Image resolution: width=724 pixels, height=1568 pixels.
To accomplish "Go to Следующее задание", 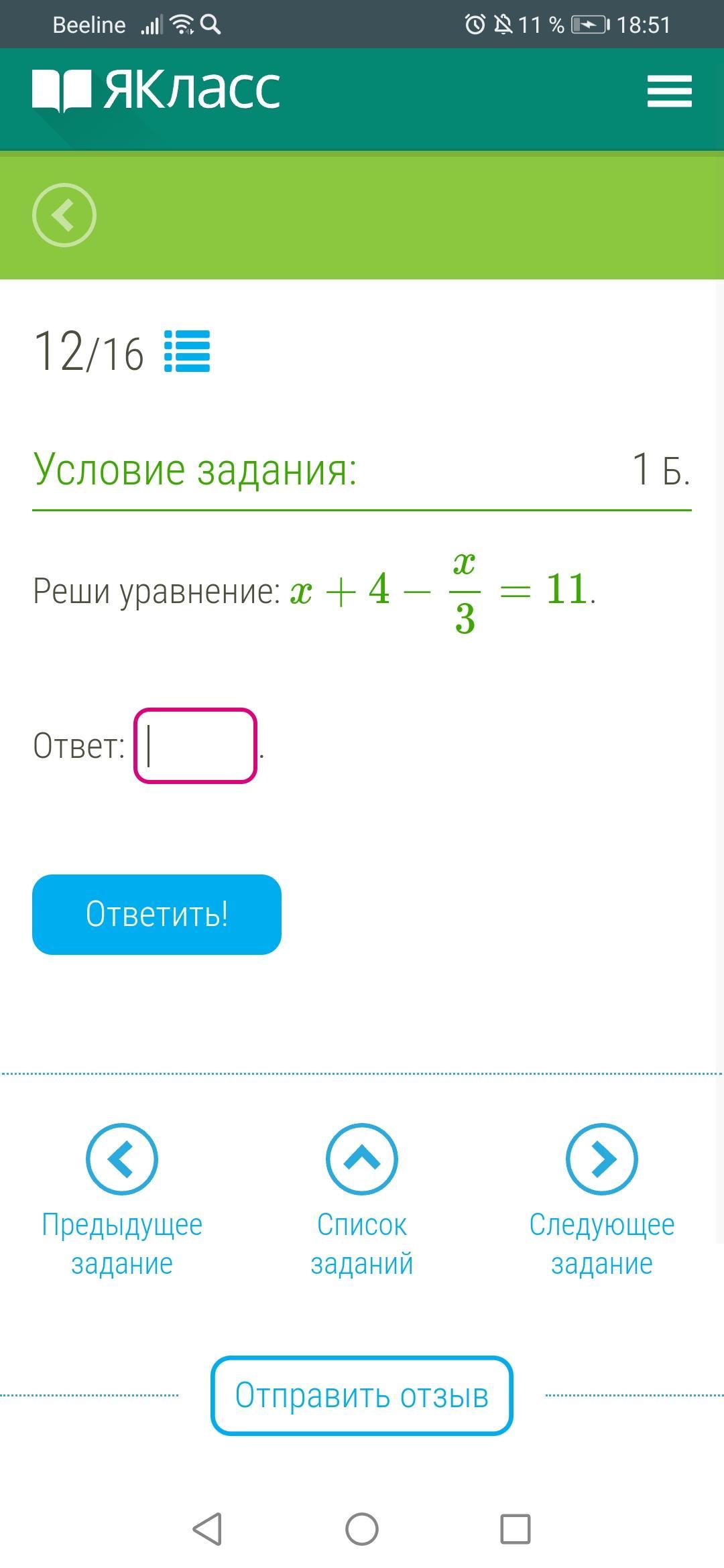I will [x=601, y=1199].
